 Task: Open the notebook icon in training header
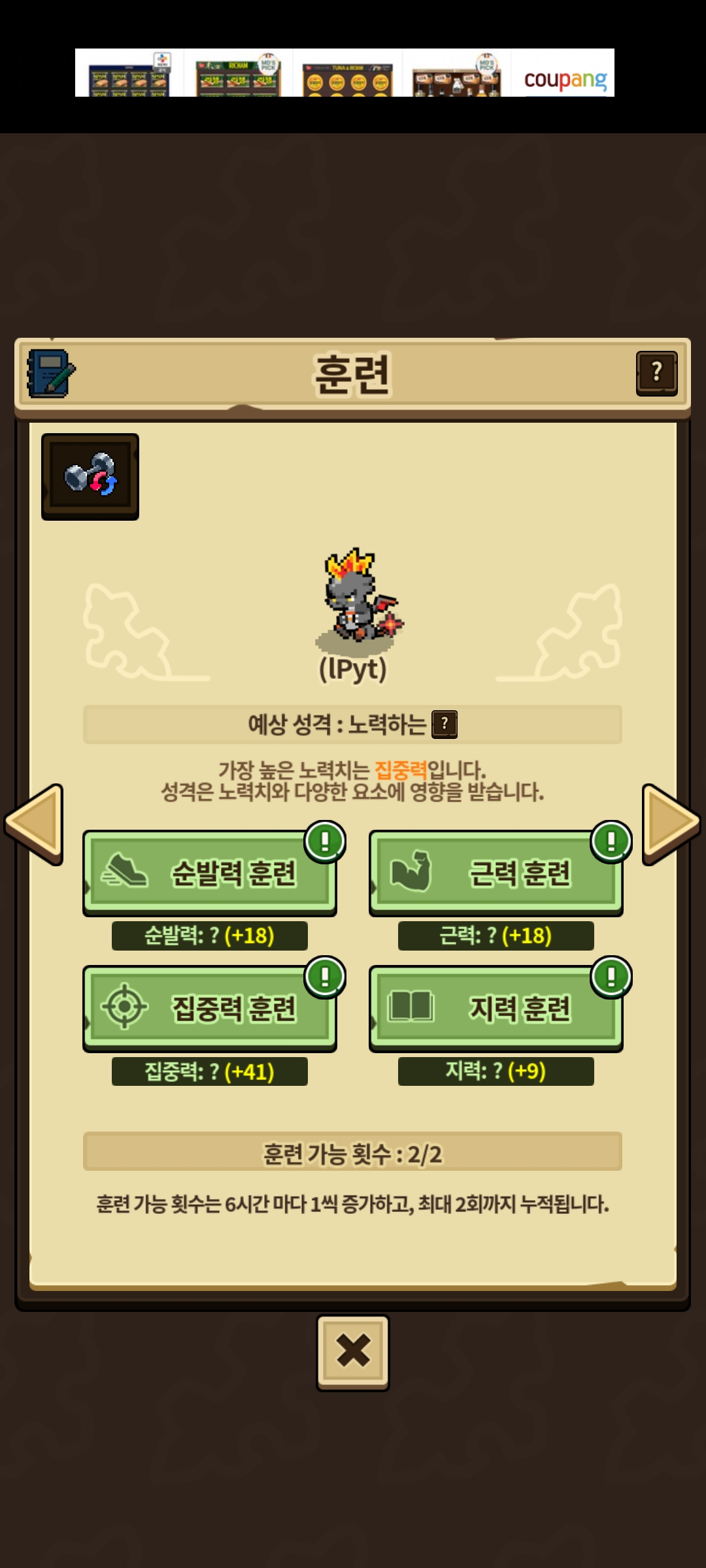coord(51,374)
